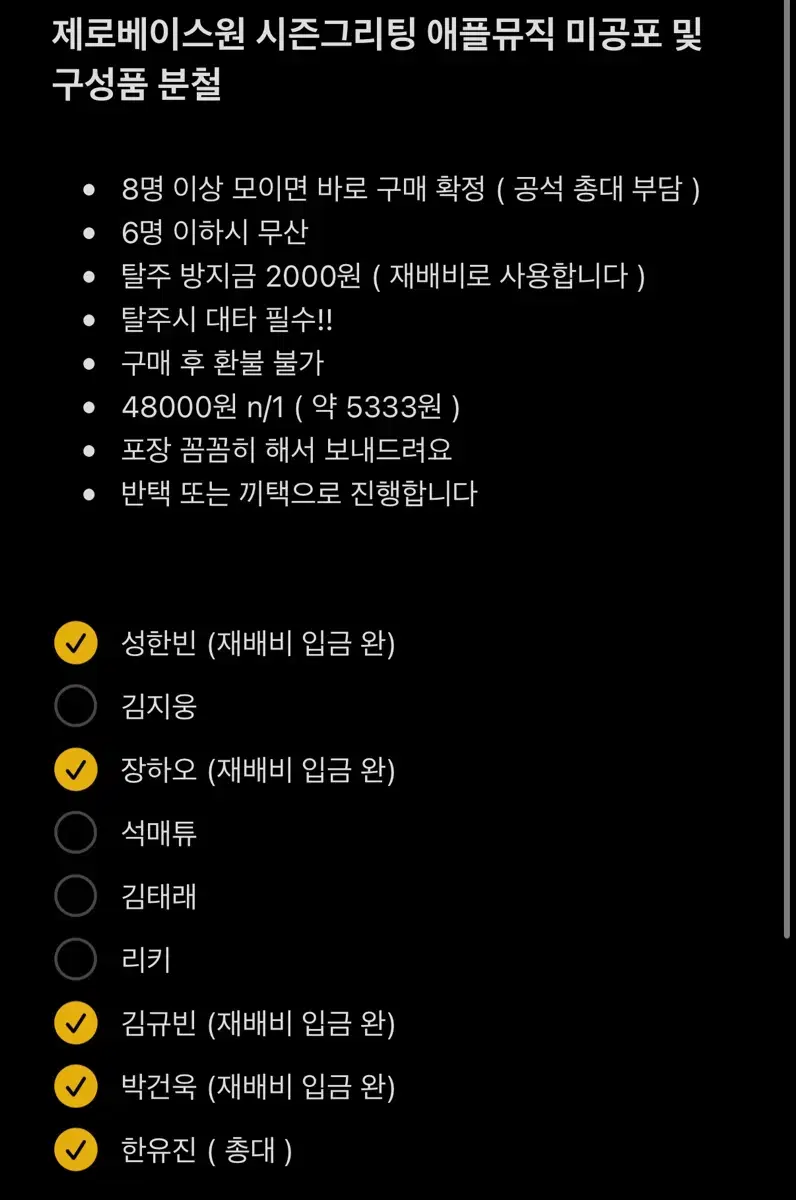The image size is (796, 1200).
Task: Select the 8명 이상 모이면 bullet text
Action: pyautogui.click(x=412, y=189)
